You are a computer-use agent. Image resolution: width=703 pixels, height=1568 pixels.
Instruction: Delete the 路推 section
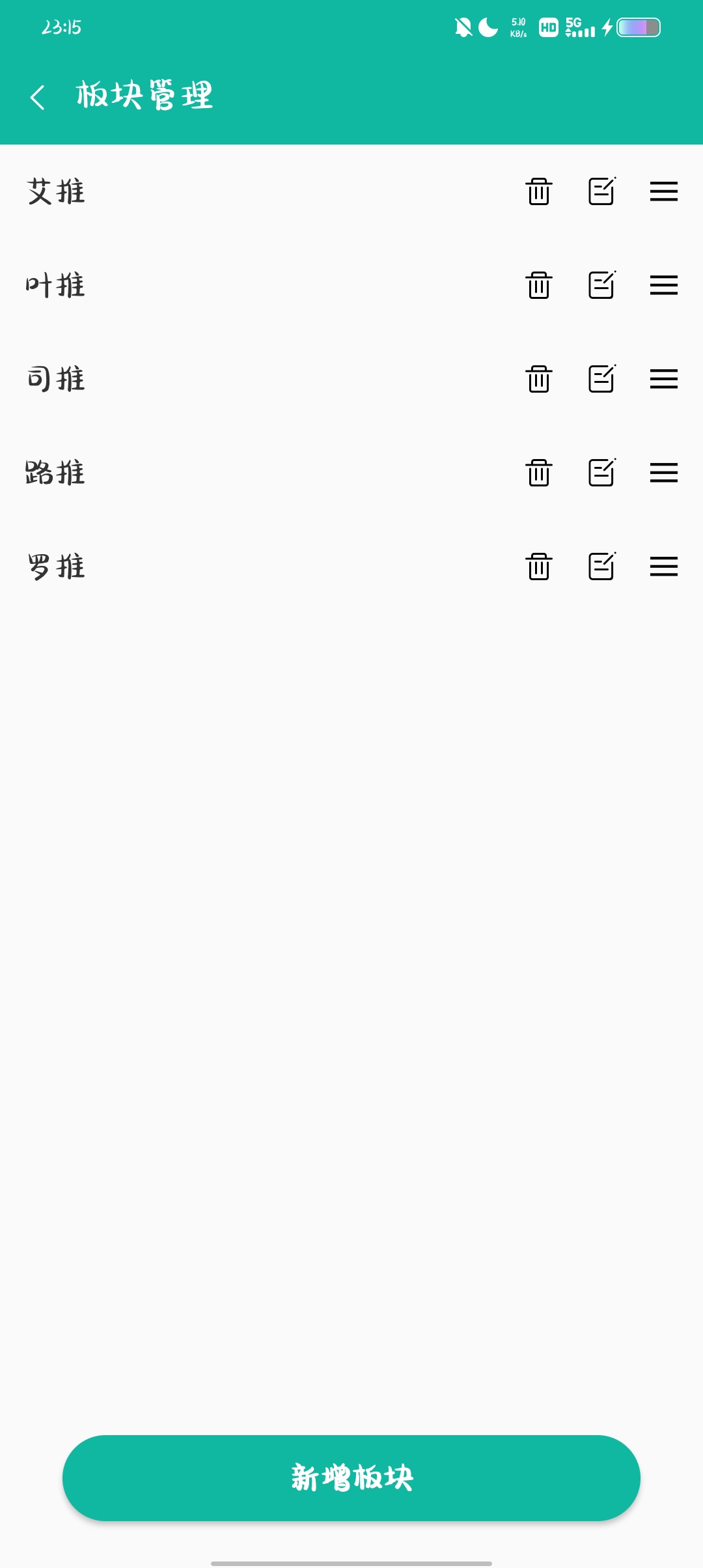[x=539, y=473]
